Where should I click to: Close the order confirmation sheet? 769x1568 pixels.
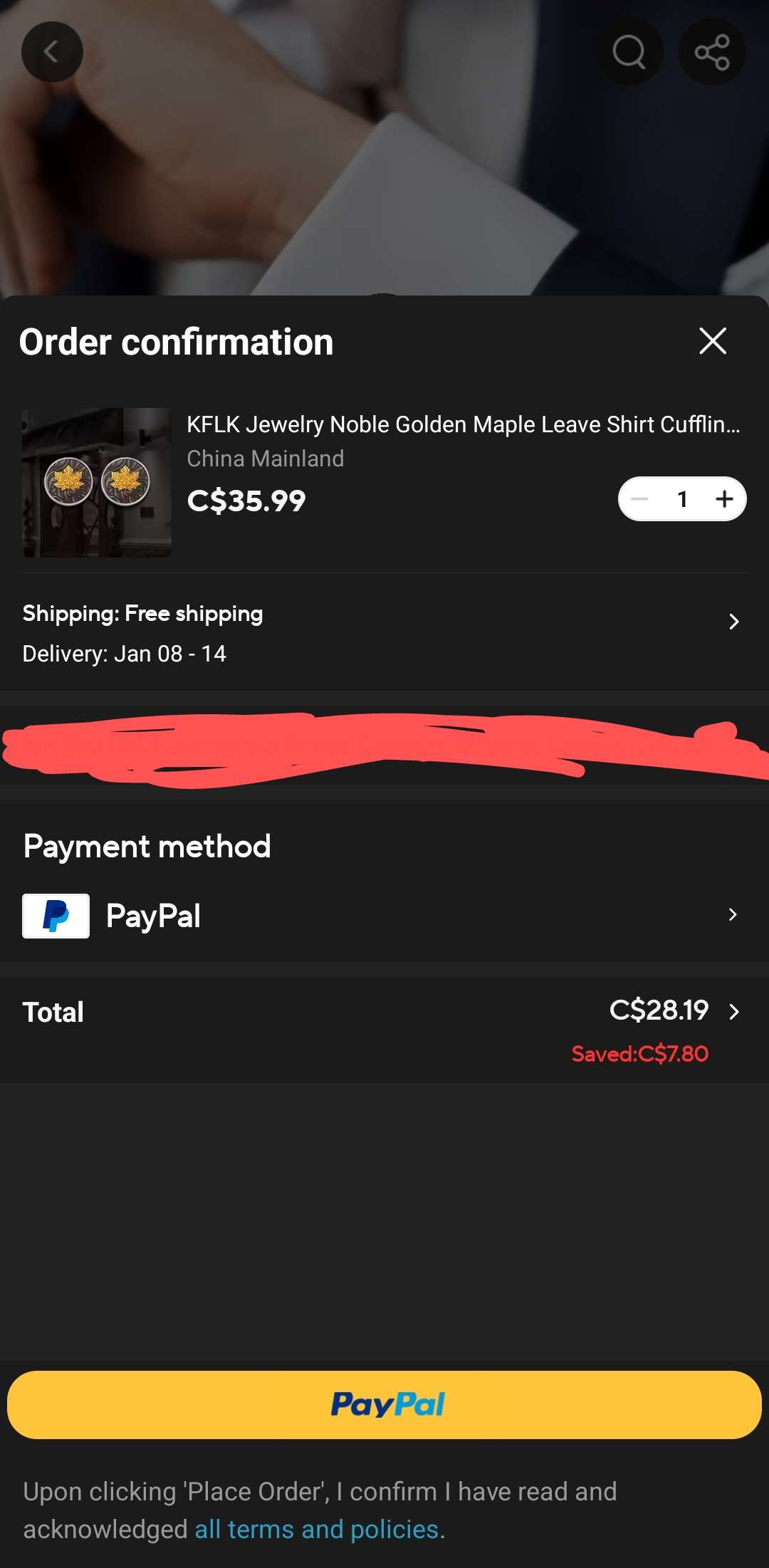click(x=713, y=341)
